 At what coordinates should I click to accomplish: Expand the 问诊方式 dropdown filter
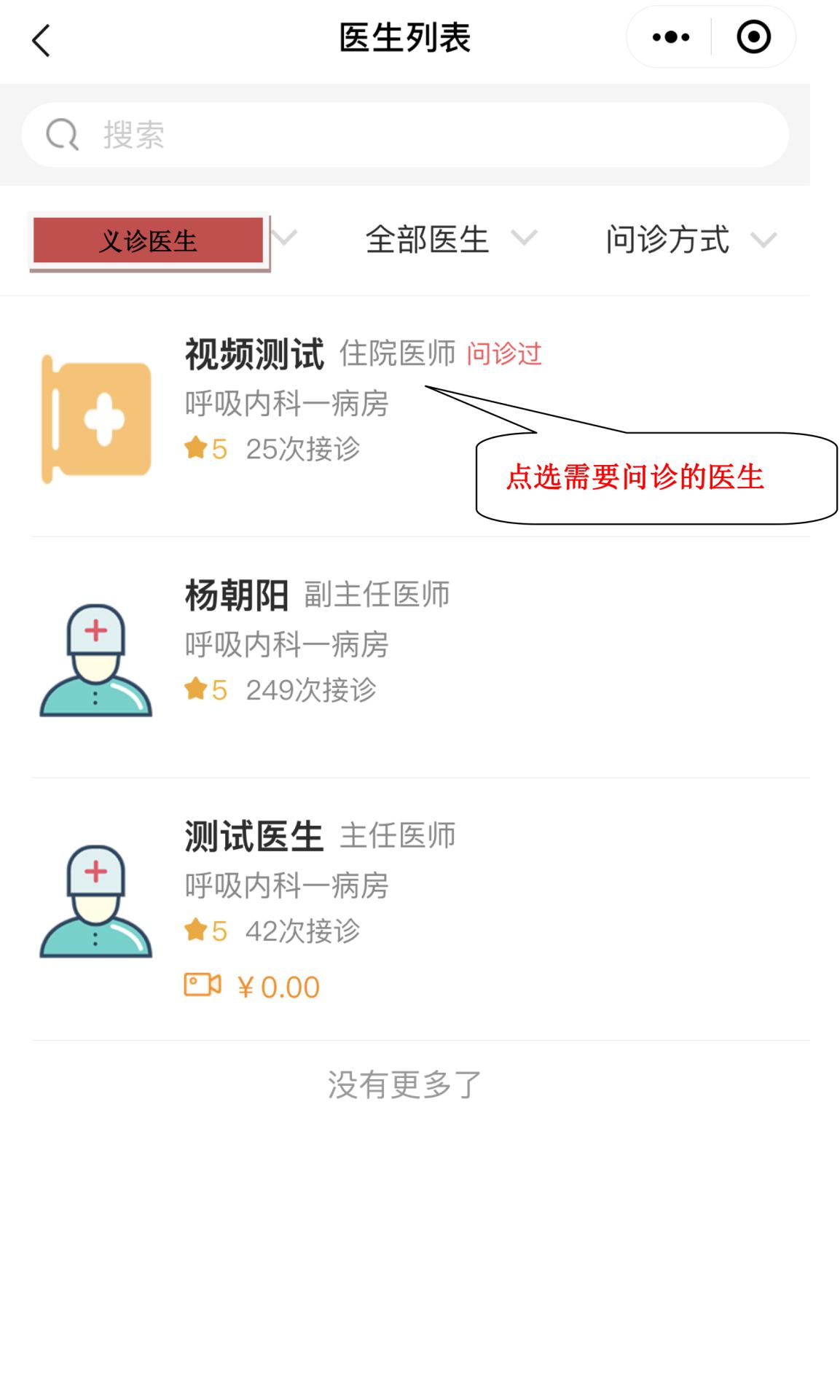pos(691,239)
